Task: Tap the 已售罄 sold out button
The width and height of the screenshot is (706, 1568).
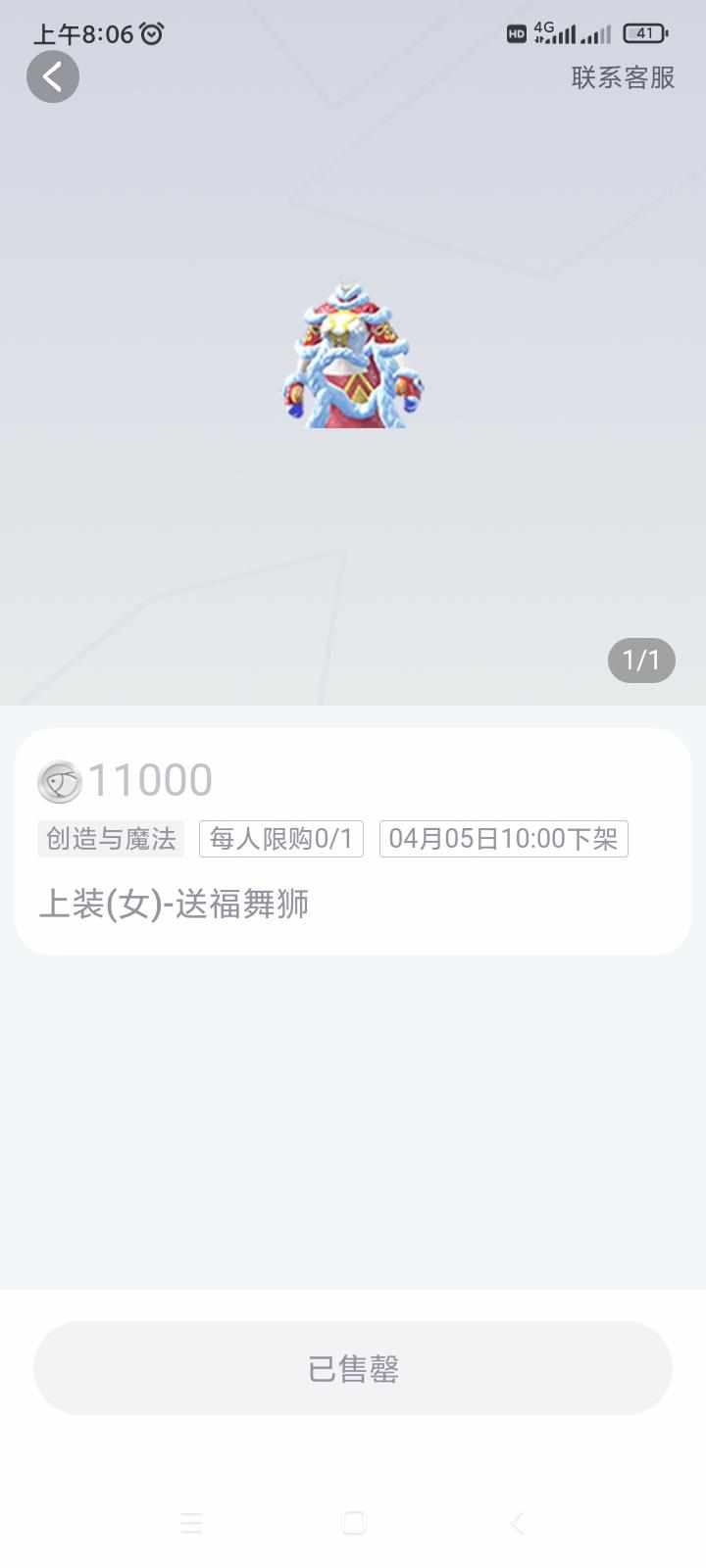Action: pyautogui.click(x=353, y=1368)
